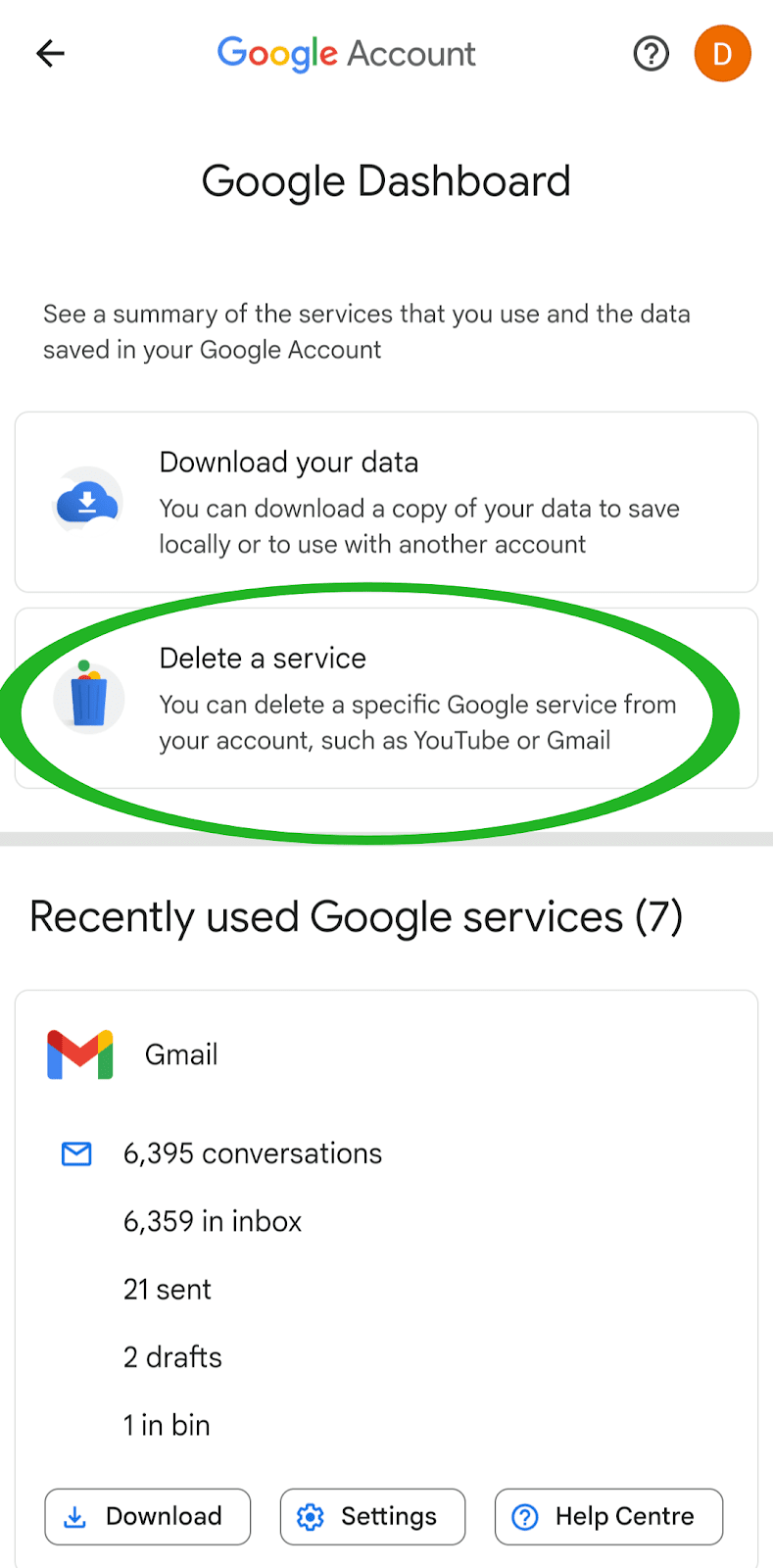Open the Download your data card
The height and width of the screenshot is (1568, 773).
click(x=386, y=502)
